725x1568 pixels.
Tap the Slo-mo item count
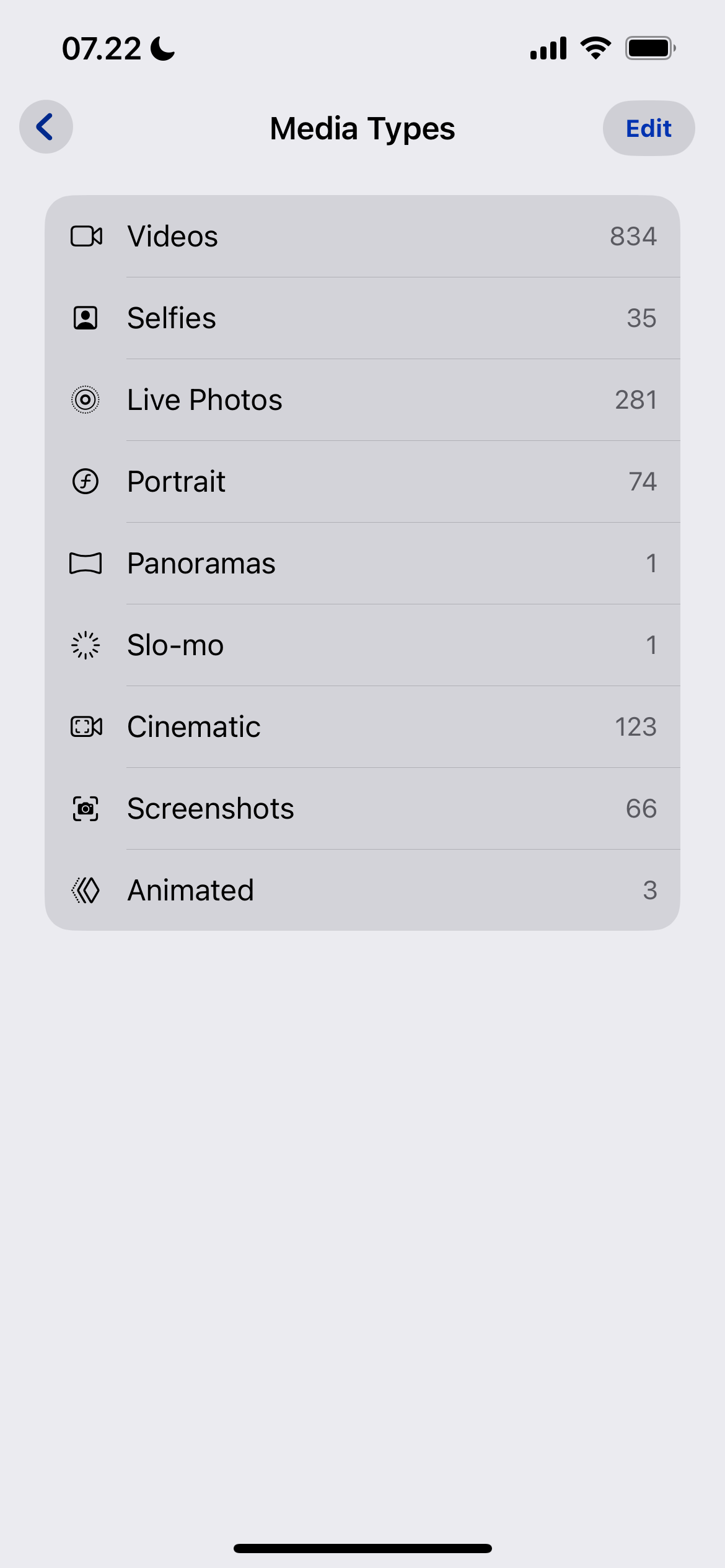(x=652, y=645)
